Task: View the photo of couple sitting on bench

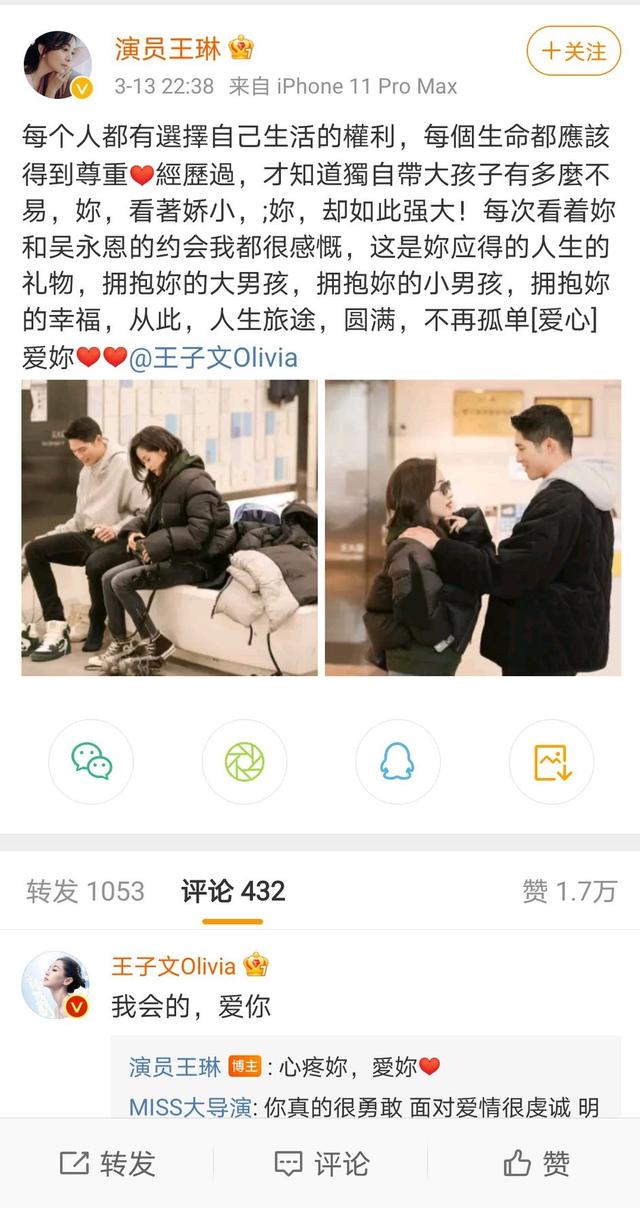Action: (170, 527)
